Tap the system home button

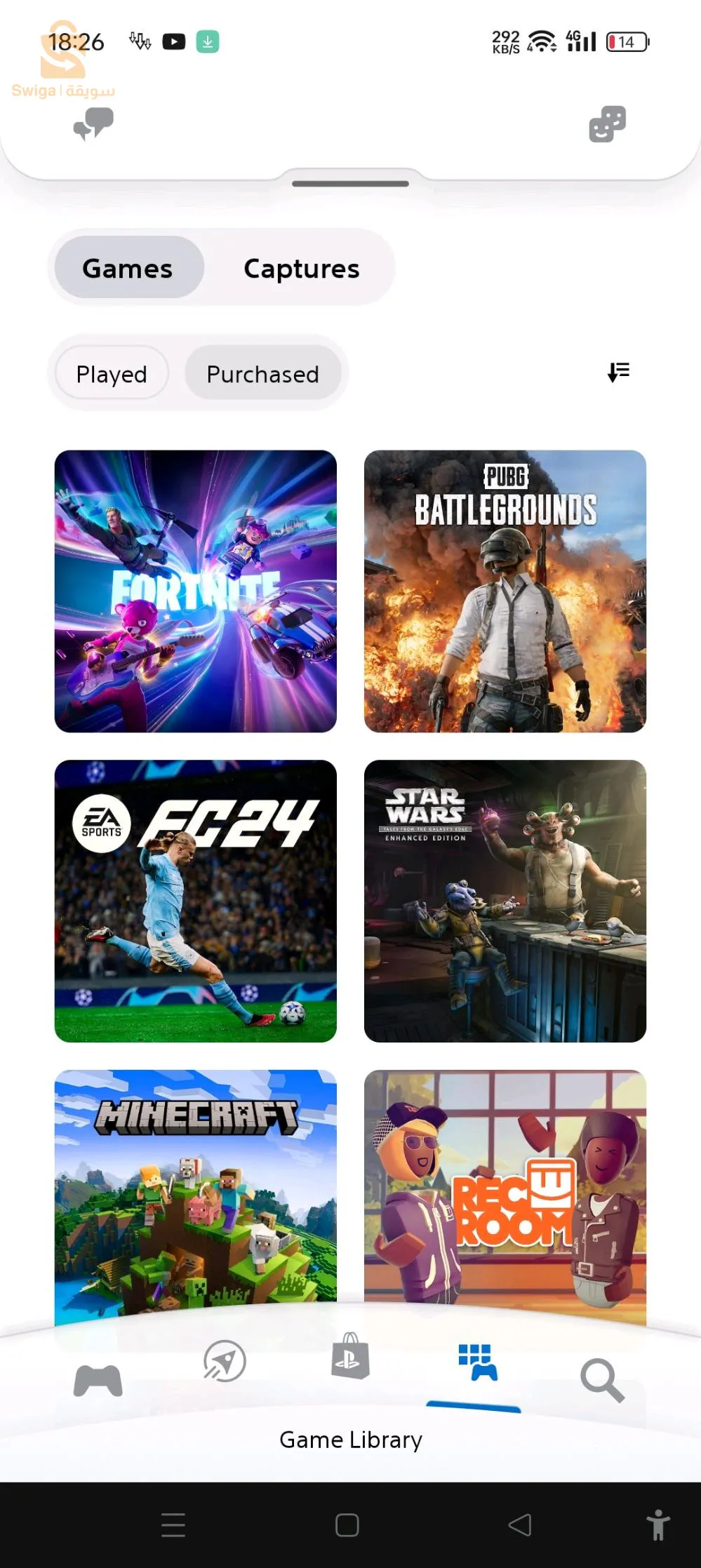click(347, 1525)
